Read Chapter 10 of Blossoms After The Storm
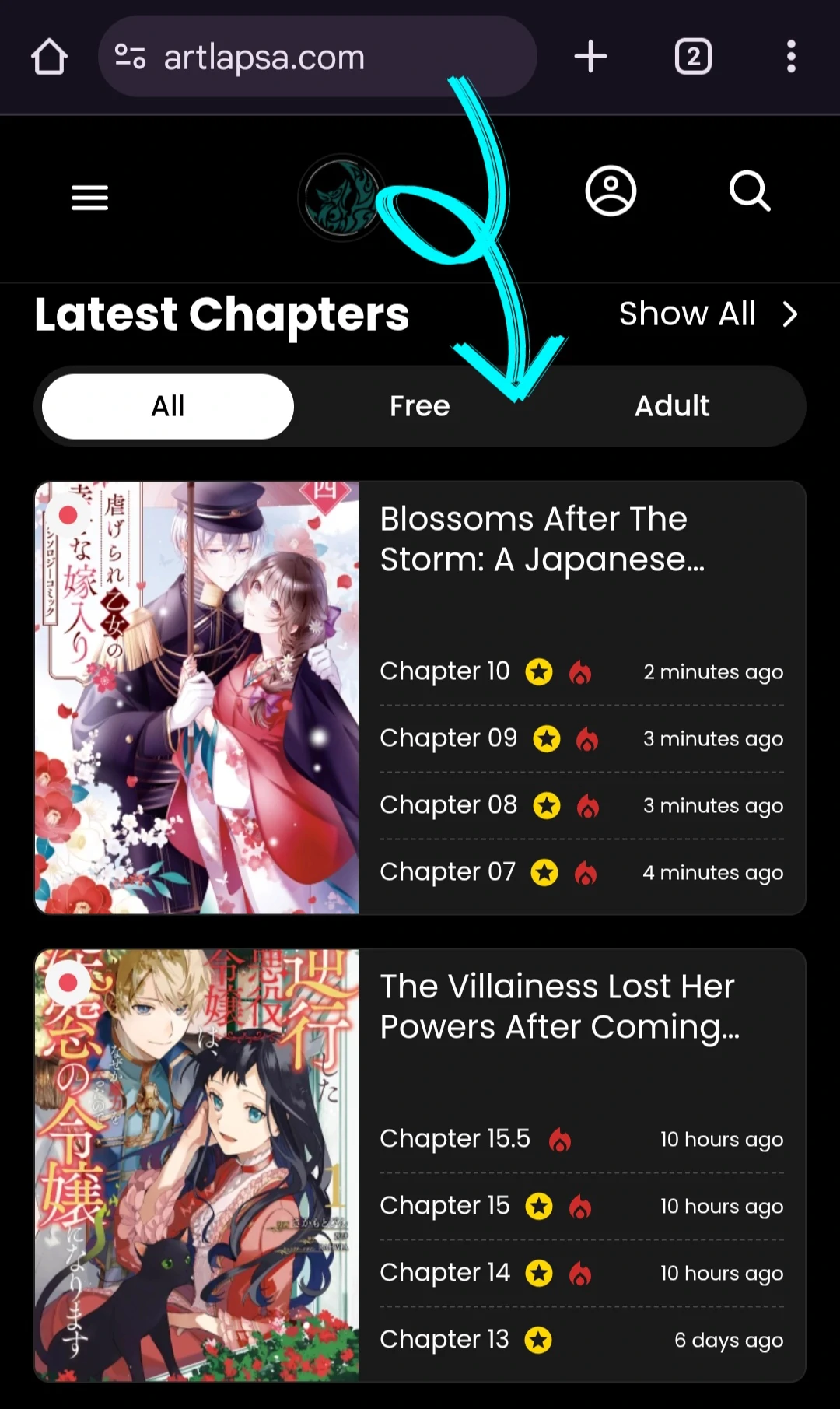Screen dimensions: 840x1409 [445, 671]
